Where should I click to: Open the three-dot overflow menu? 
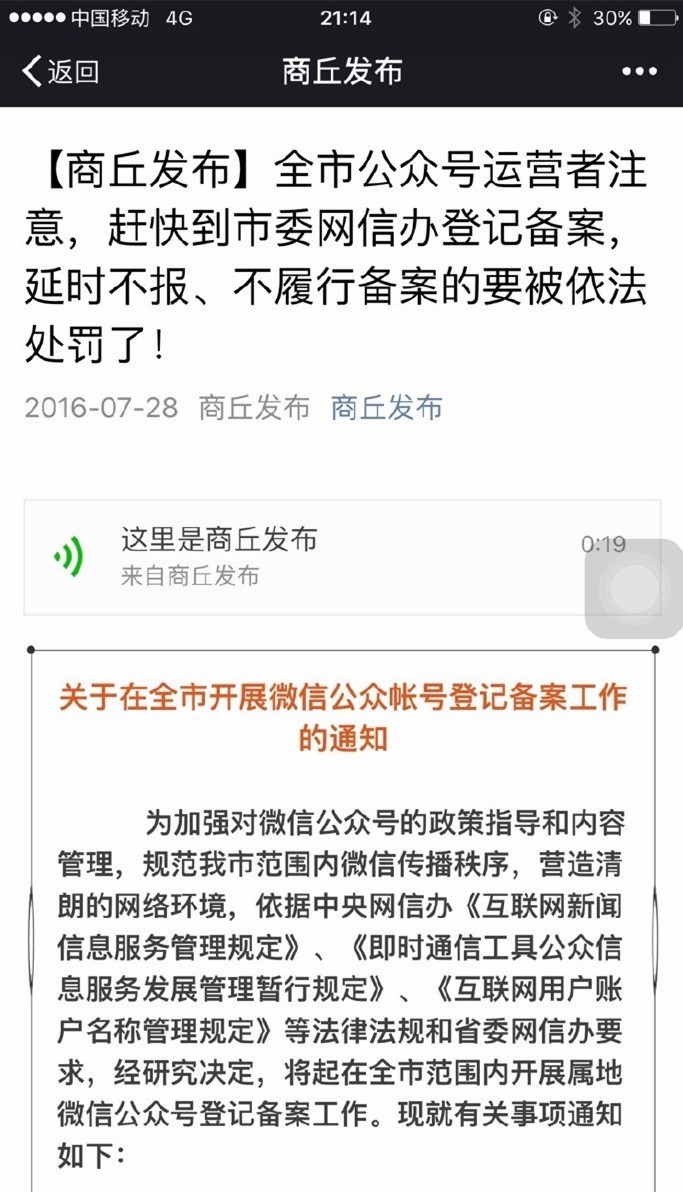(x=639, y=72)
